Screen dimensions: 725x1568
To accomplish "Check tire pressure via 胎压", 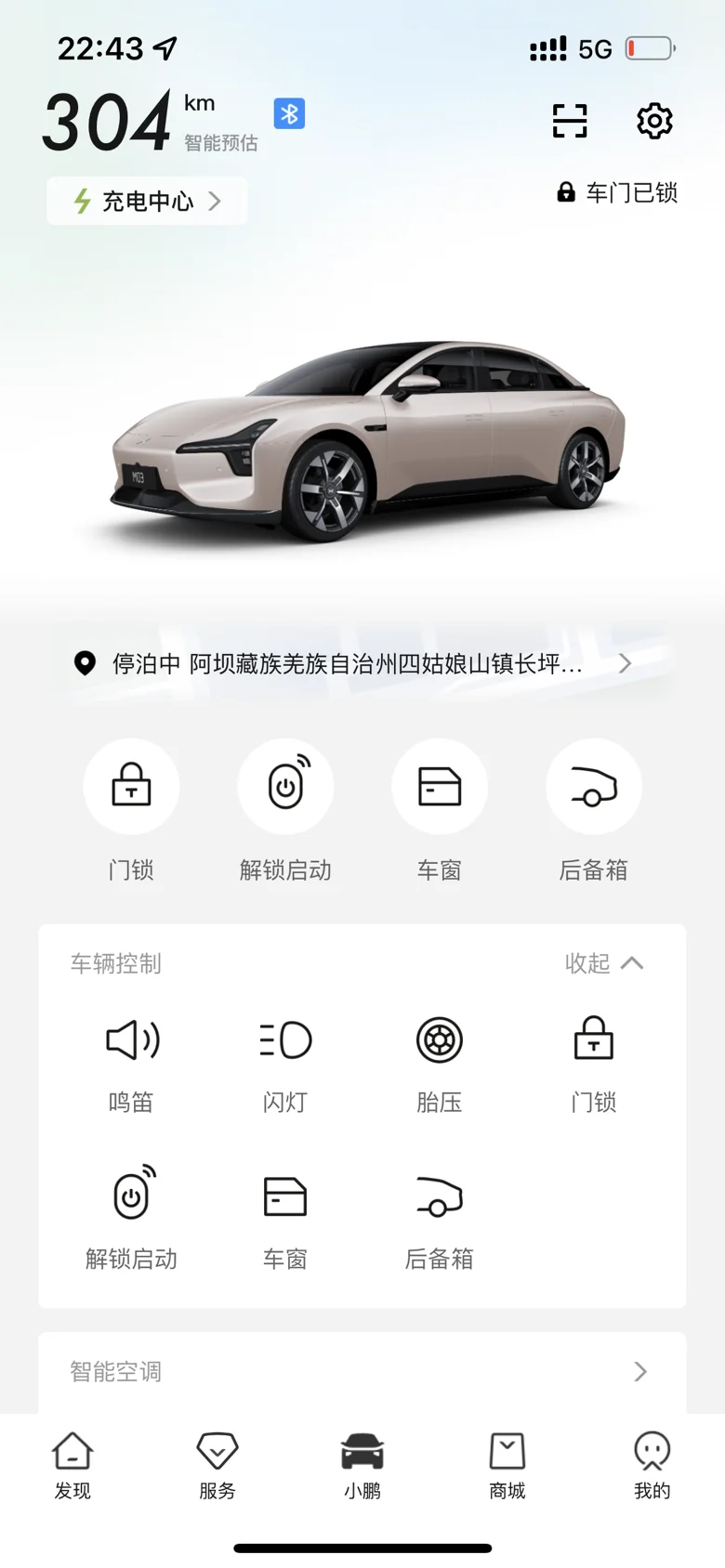I will click(440, 1064).
